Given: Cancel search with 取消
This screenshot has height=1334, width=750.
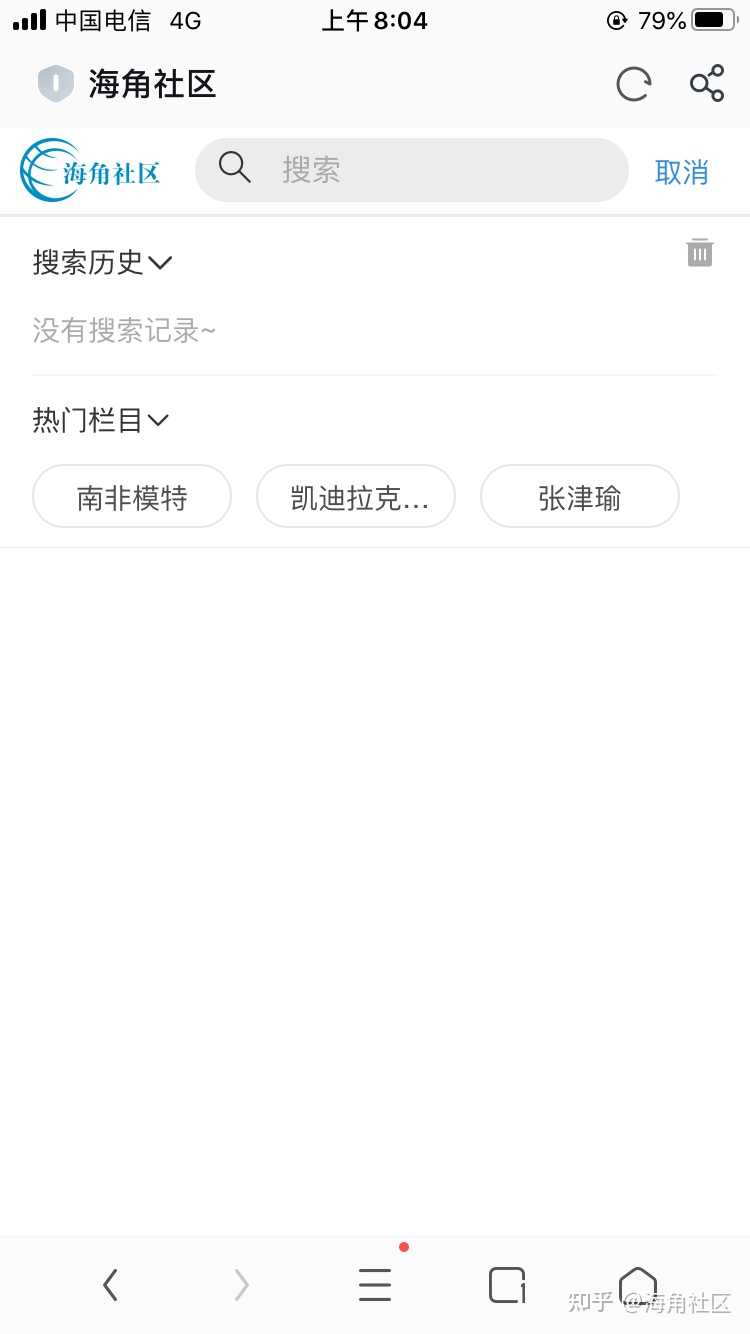Looking at the screenshot, I should (682, 172).
